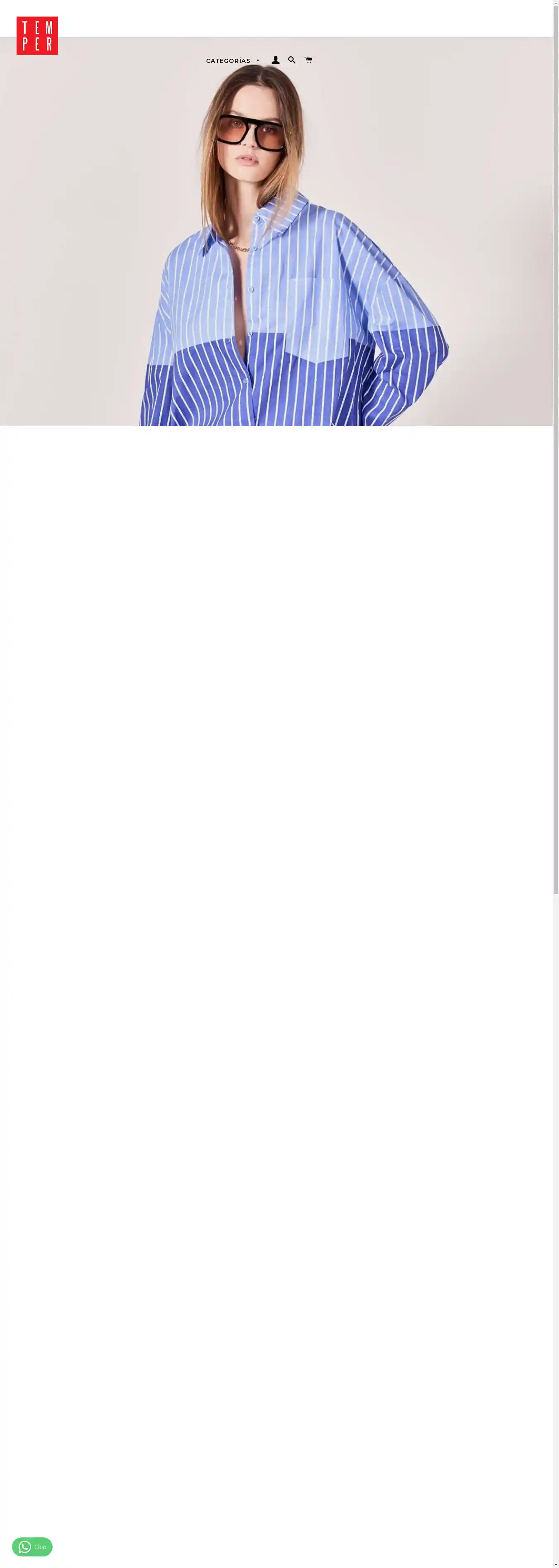Open the search magnifier icon
This screenshot has height=1568, width=559.
tap(292, 60)
